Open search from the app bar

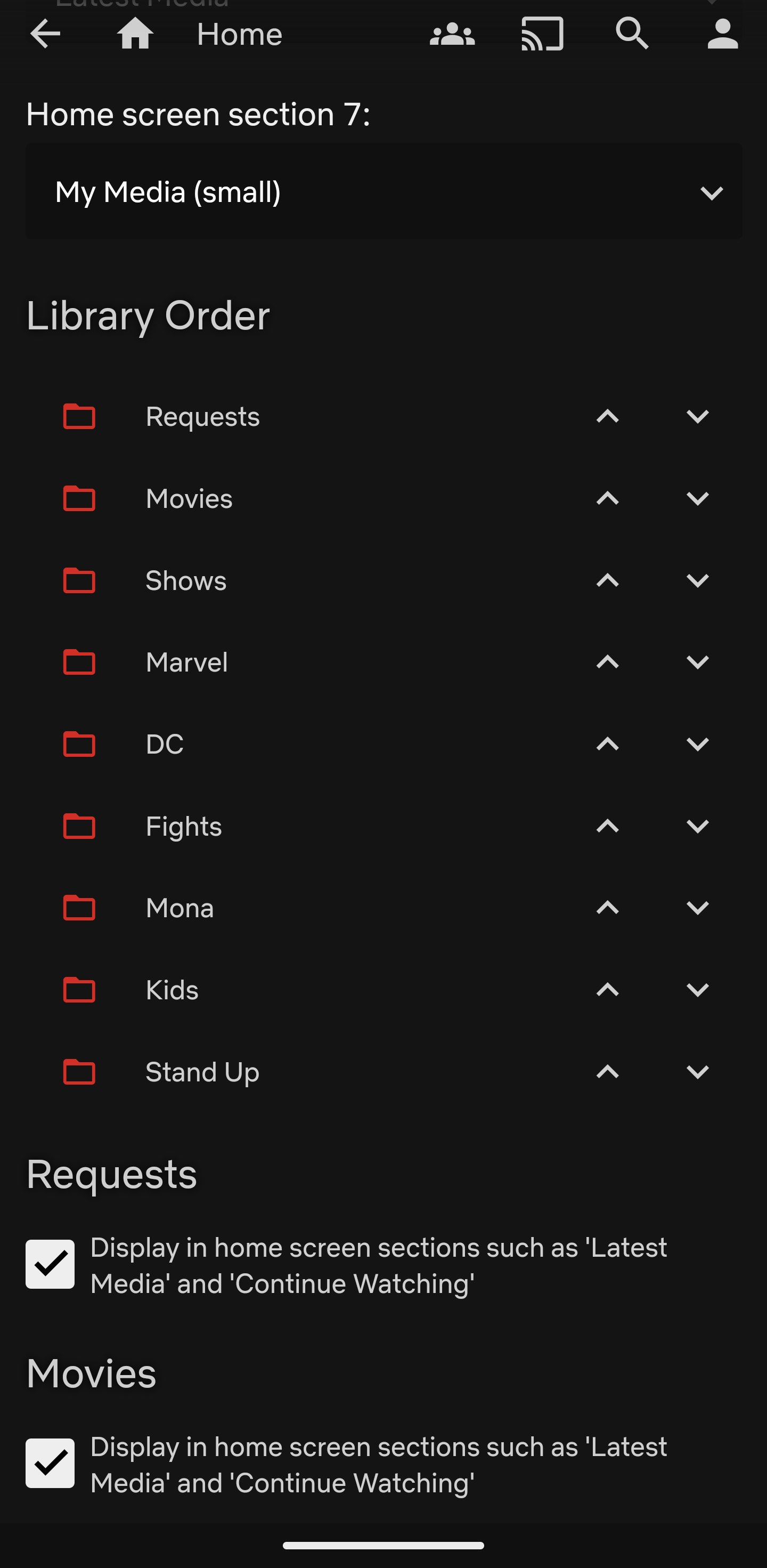coord(633,34)
